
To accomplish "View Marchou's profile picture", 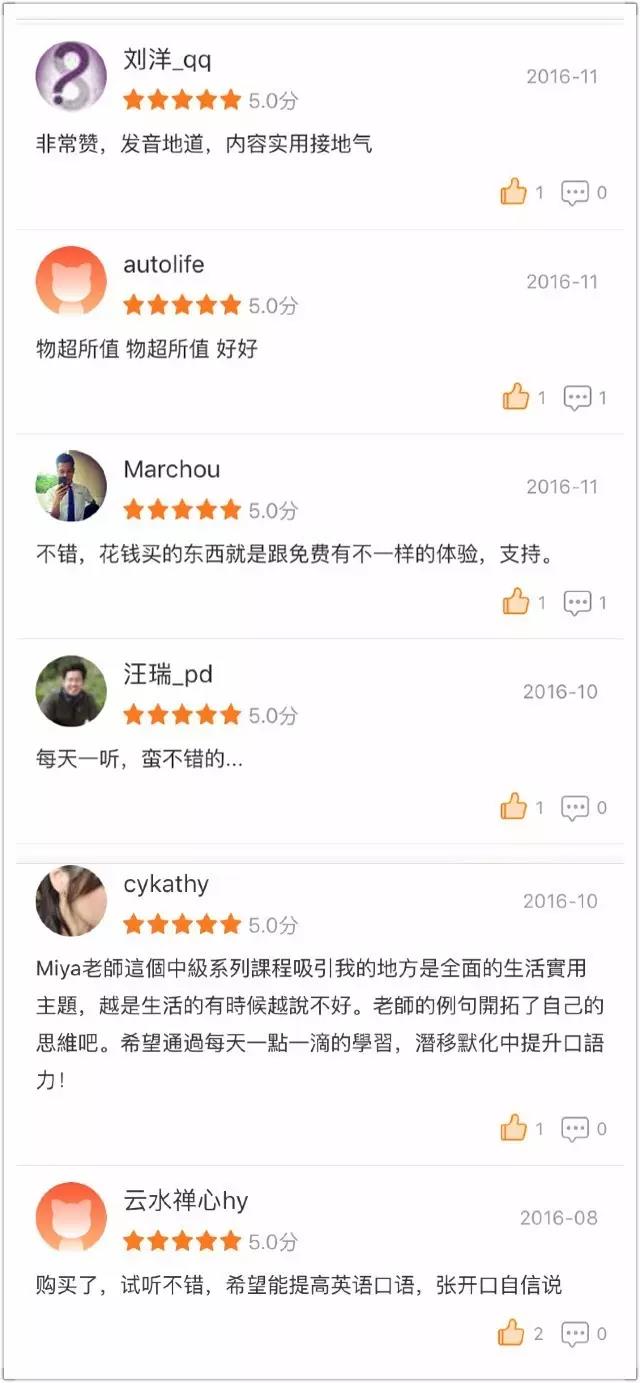I will coord(71,486).
